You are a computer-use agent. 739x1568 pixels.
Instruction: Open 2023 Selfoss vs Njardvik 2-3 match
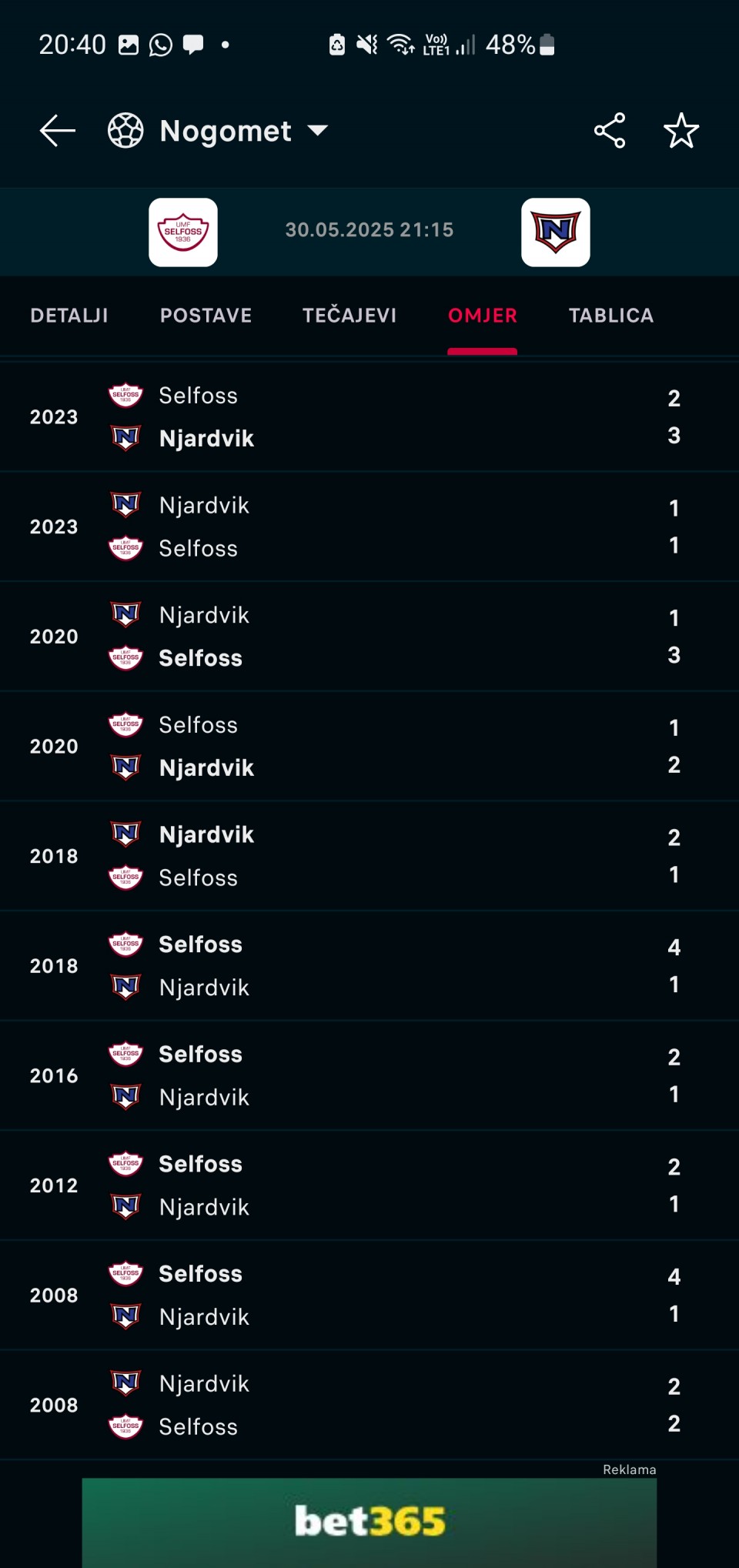[369, 417]
